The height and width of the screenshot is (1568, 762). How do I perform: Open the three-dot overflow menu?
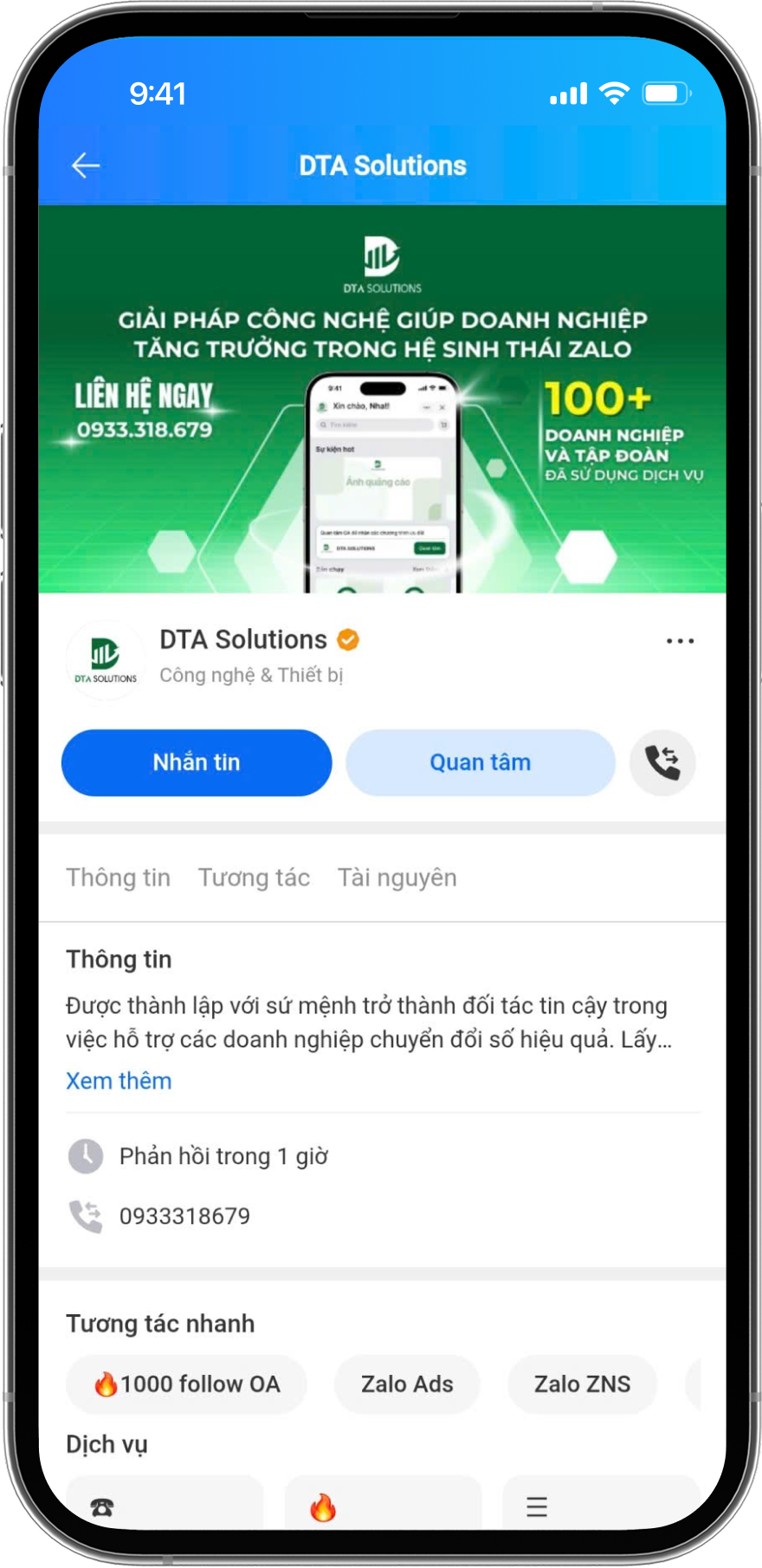click(x=680, y=641)
